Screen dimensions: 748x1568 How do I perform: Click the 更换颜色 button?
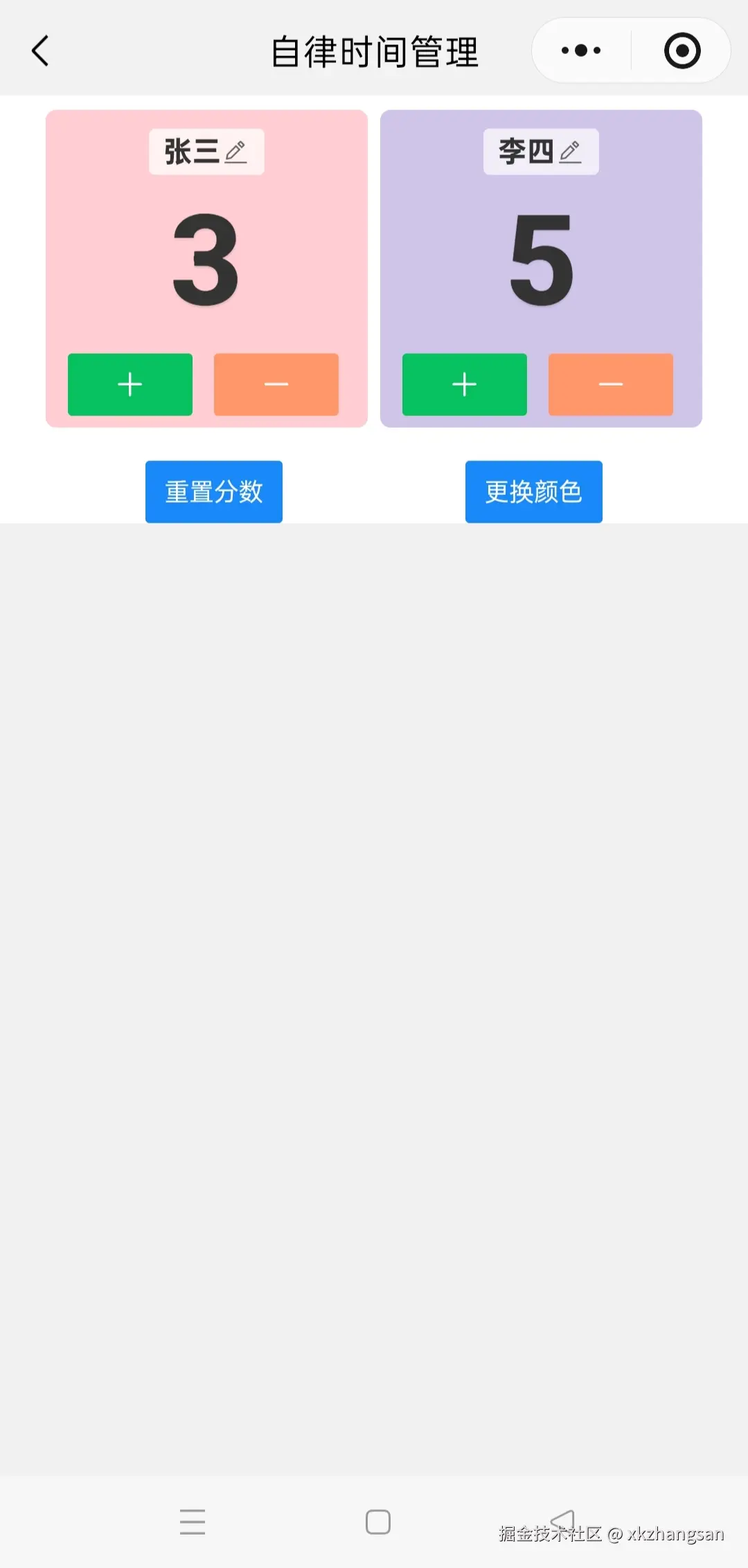pos(533,491)
